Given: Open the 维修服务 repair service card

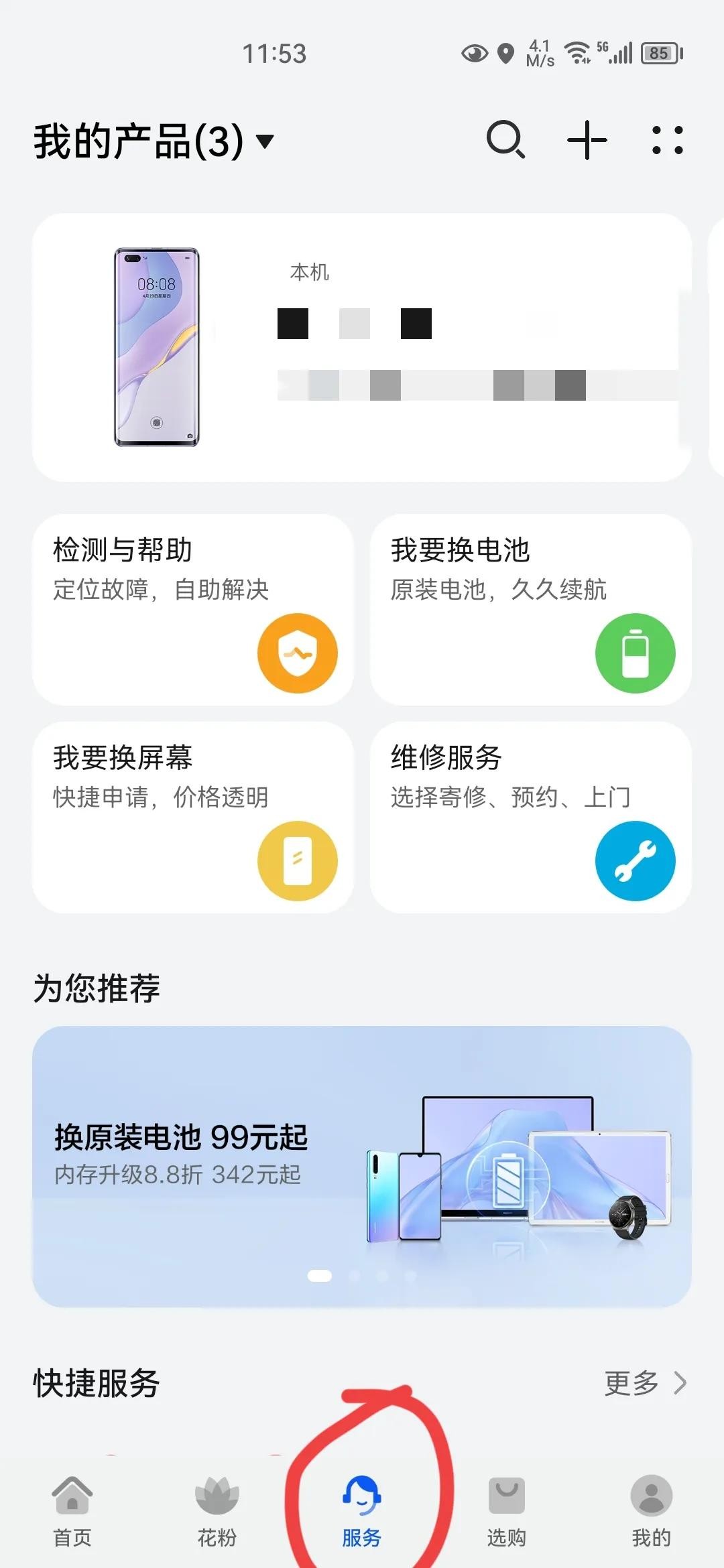Looking at the screenshot, I should click(x=530, y=817).
